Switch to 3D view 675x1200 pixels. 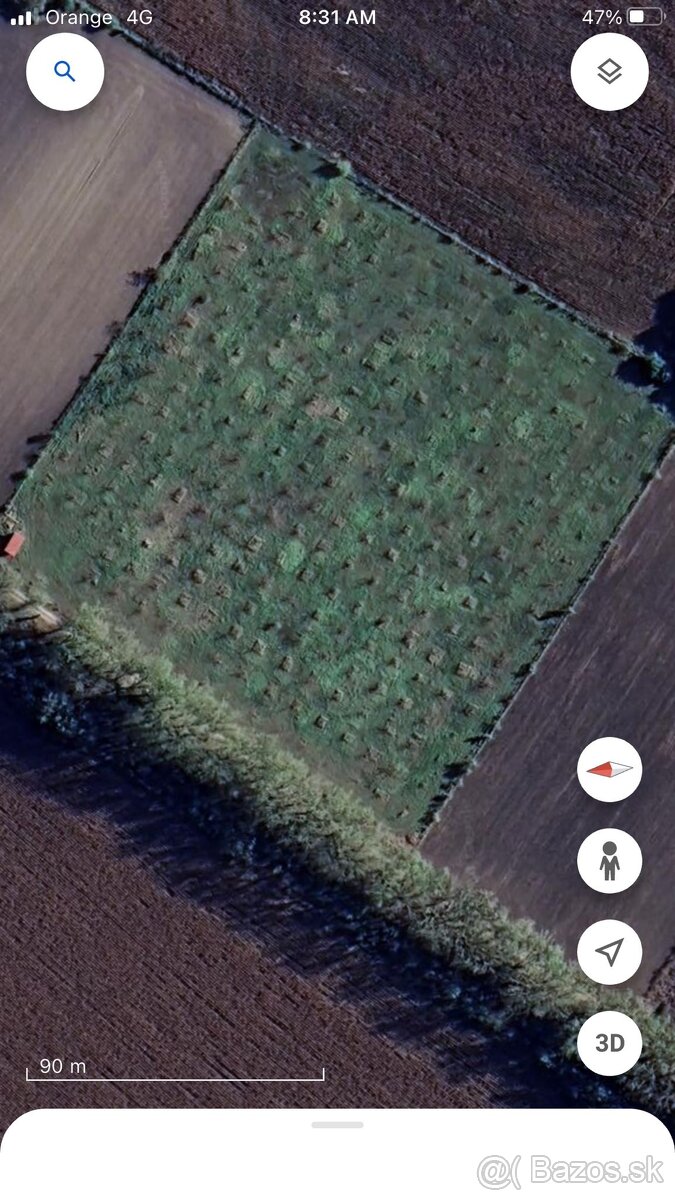tap(609, 1043)
